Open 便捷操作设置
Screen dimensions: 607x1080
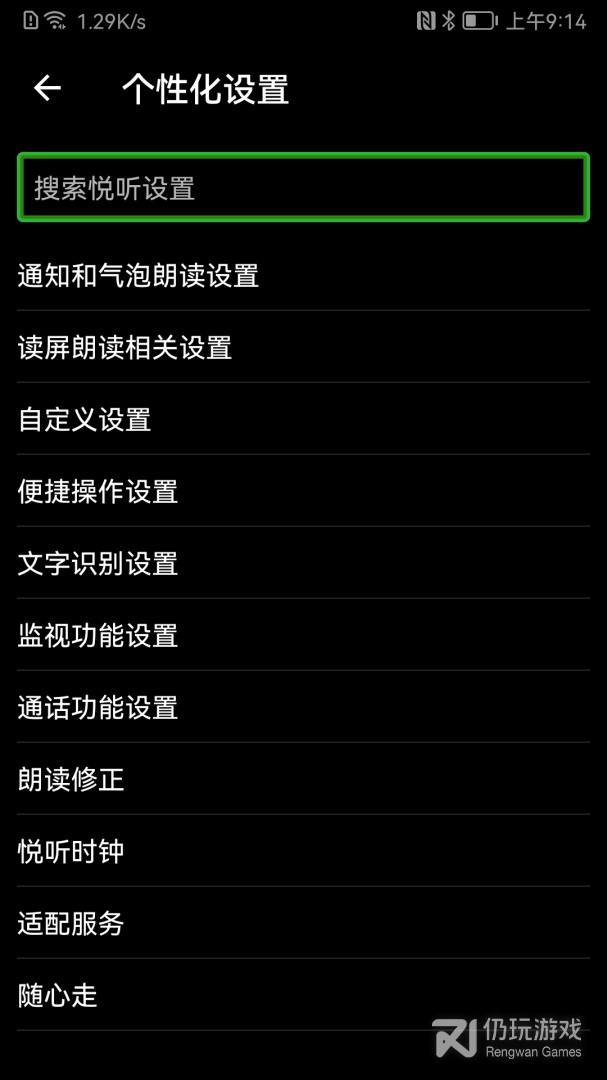[98, 491]
